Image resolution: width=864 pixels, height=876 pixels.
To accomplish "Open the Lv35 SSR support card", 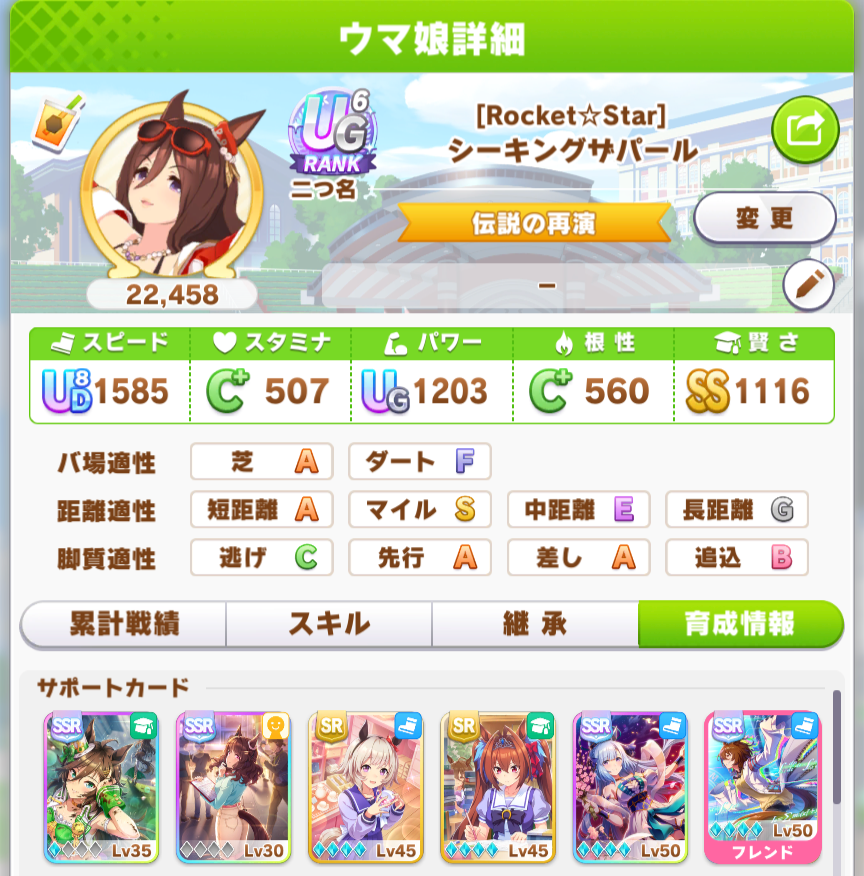I will click(102, 787).
